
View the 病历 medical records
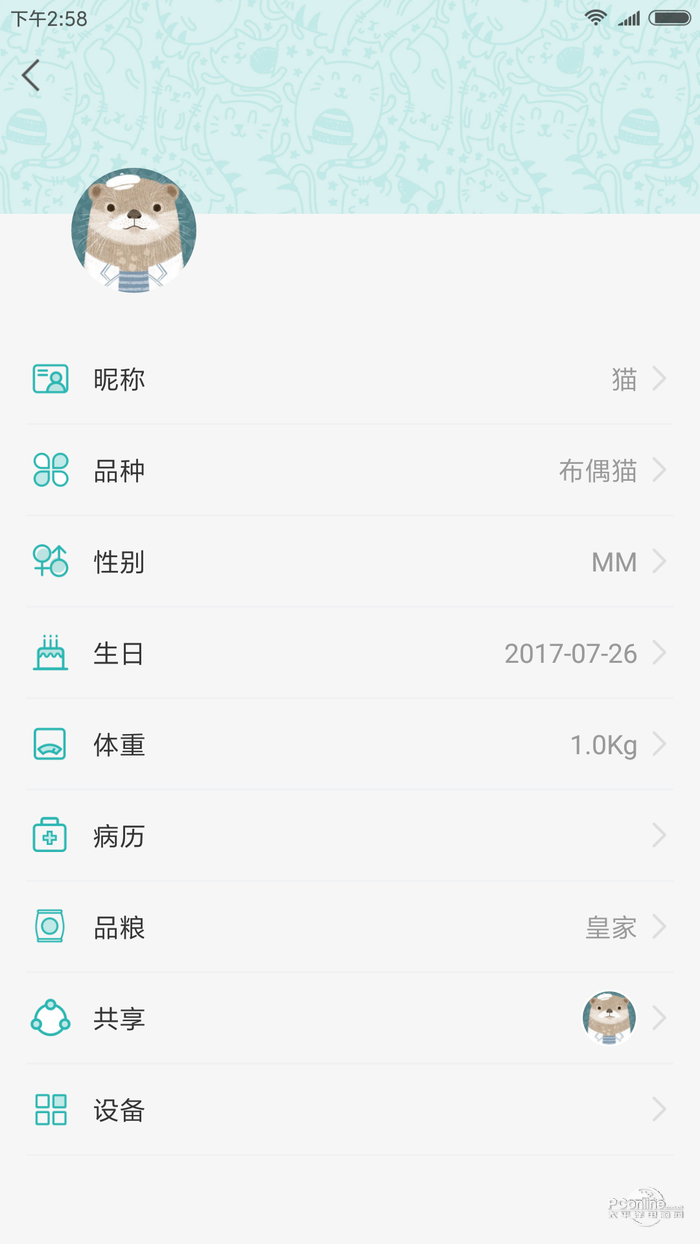click(x=350, y=836)
